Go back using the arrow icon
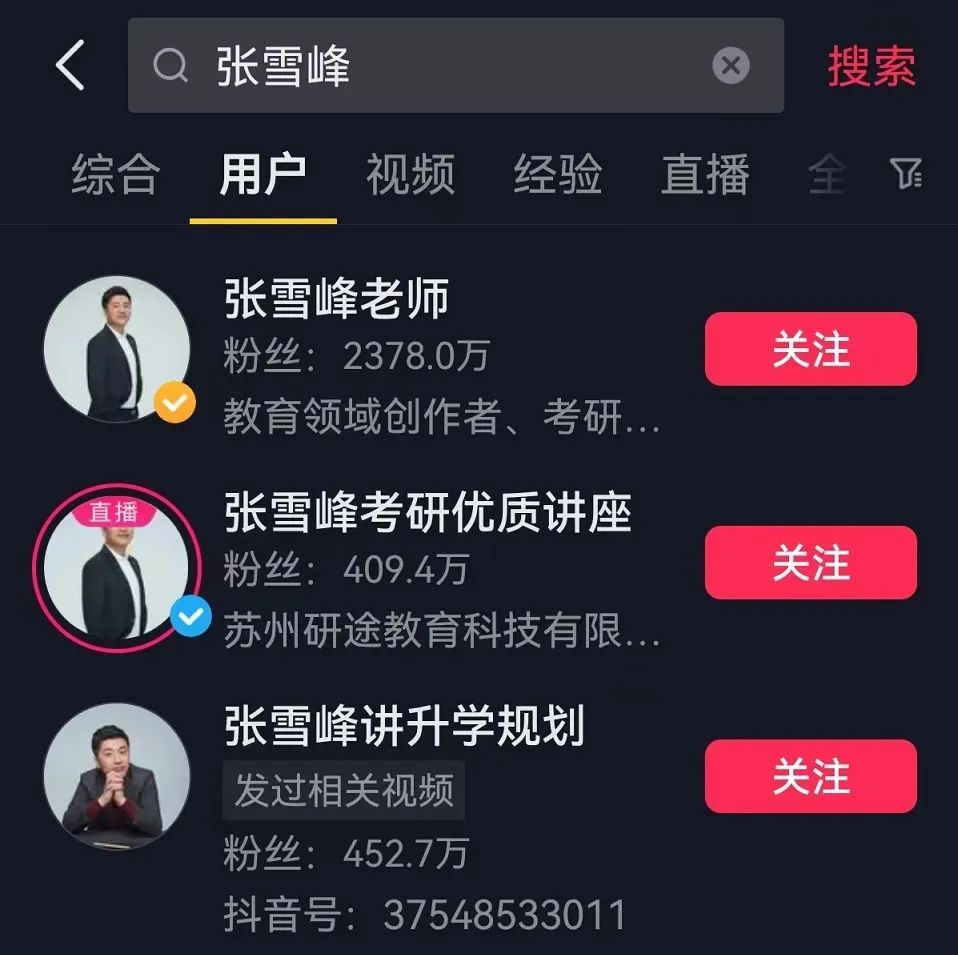The height and width of the screenshot is (955, 958). click(x=70, y=67)
